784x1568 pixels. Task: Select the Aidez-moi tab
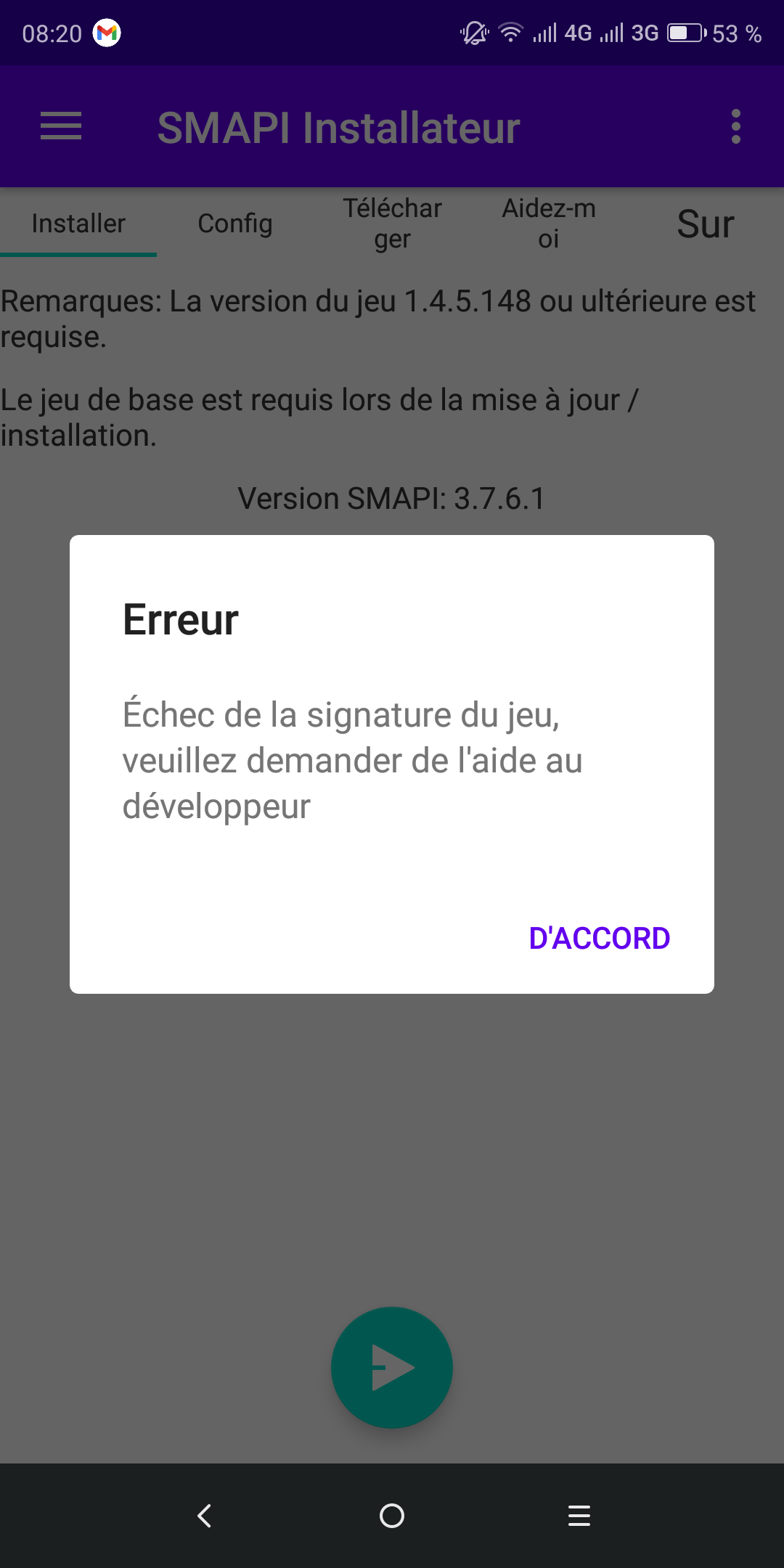548,224
